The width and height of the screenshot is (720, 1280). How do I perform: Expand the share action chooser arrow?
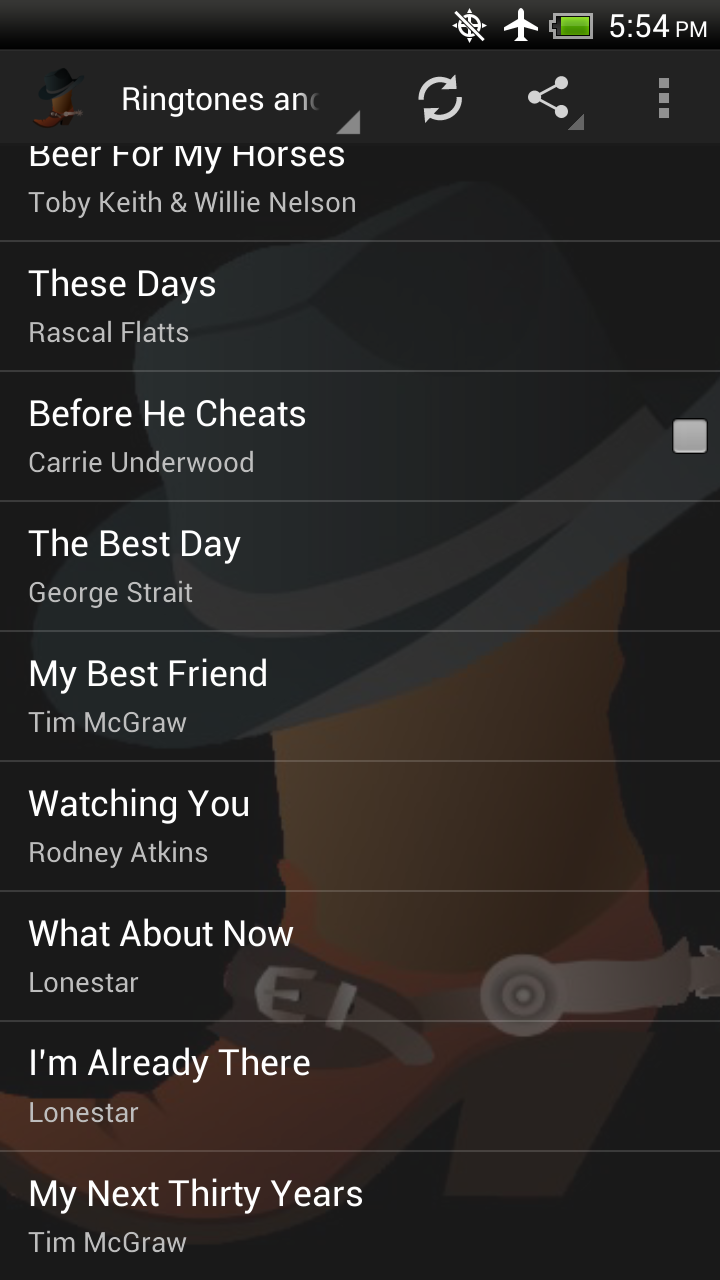click(578, 123)
